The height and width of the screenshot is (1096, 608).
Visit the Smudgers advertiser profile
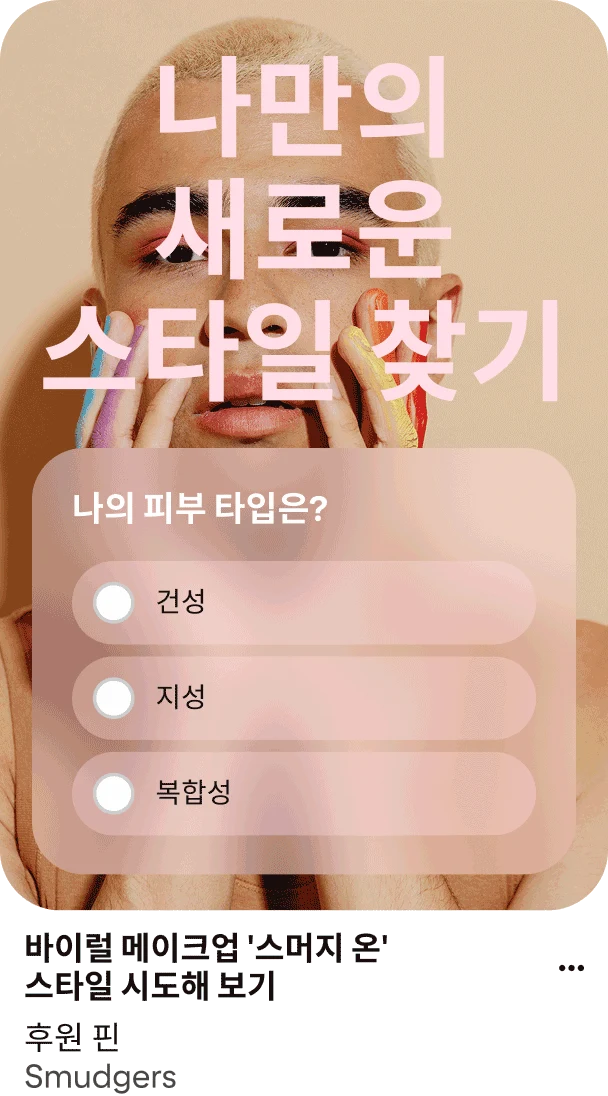tap(100, 1077)
